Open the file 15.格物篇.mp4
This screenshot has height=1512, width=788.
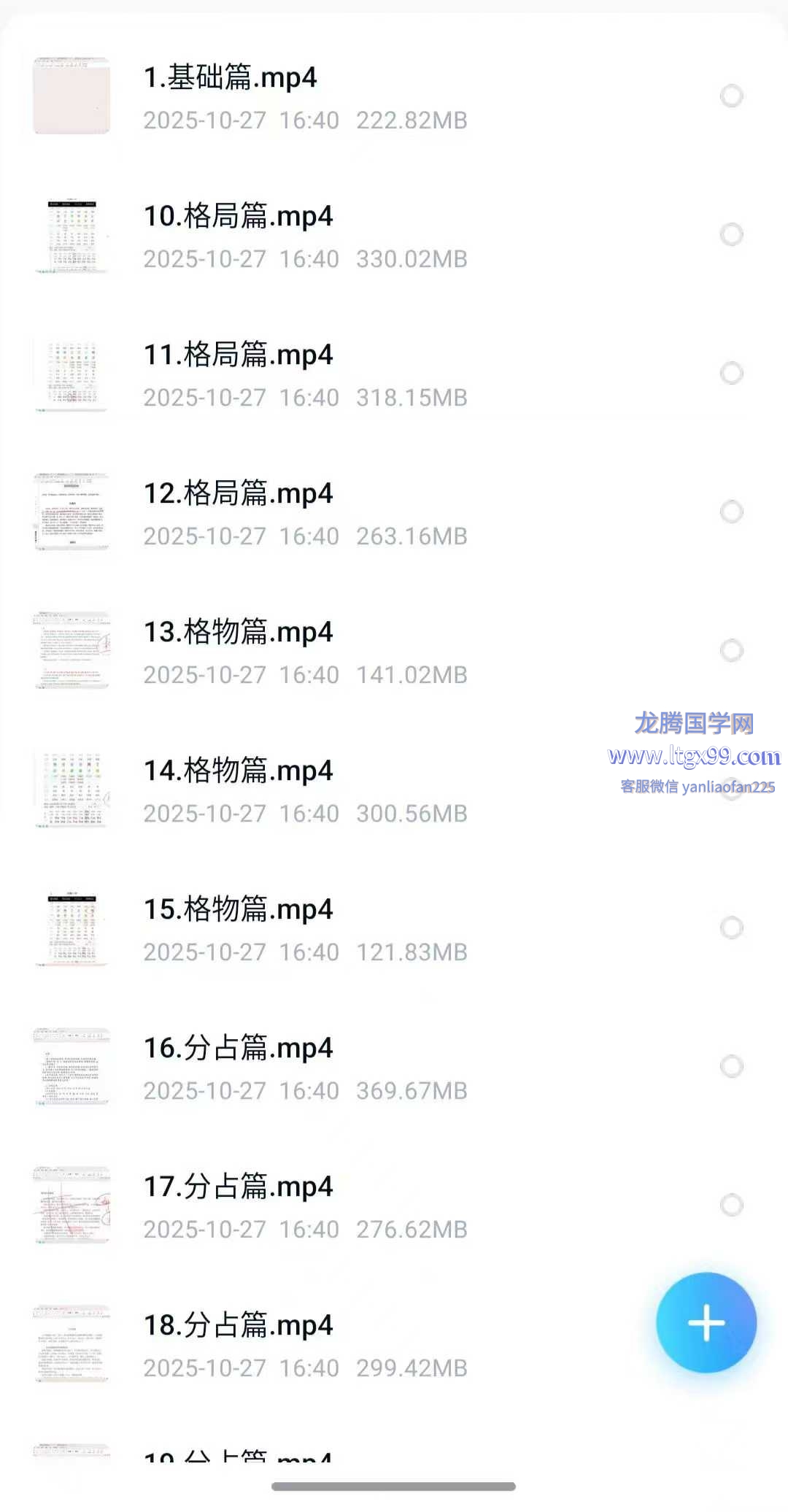(238, 909)
